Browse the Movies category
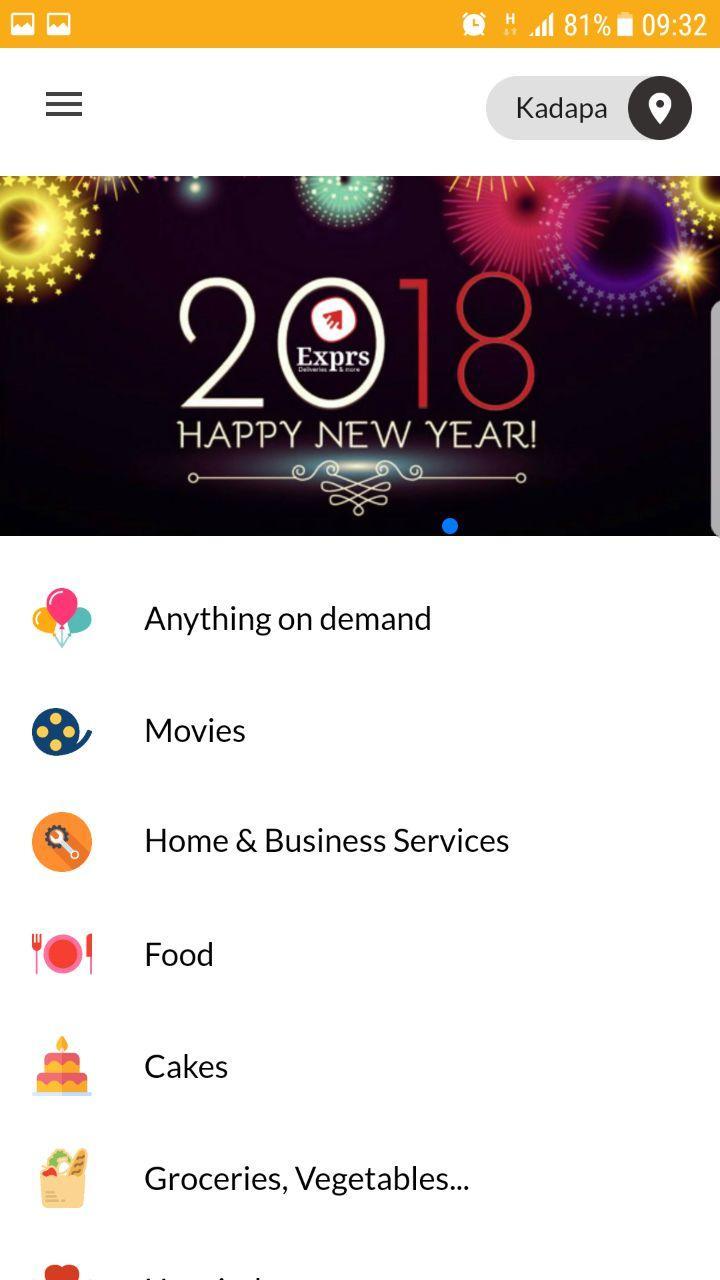The image size is (720, 1280). (195, 731)
